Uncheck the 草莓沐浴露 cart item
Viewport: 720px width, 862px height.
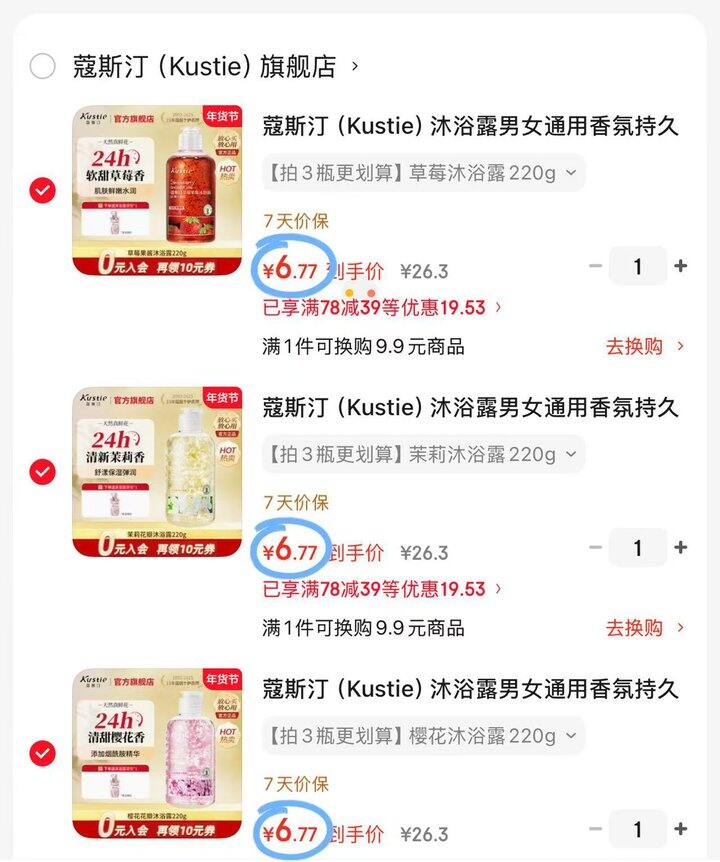coord(43,190)
